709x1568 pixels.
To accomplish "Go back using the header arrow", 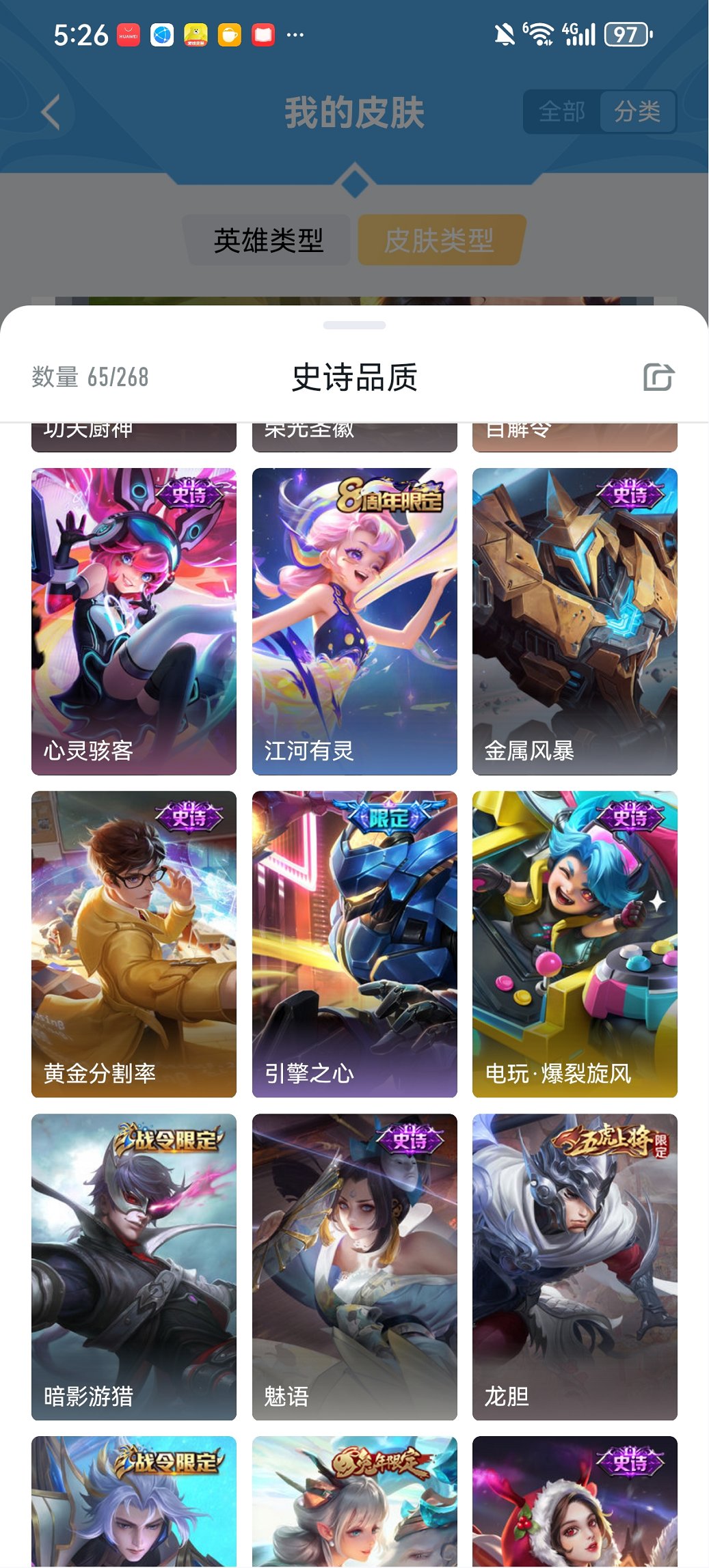I will click(x=51, y=113).
